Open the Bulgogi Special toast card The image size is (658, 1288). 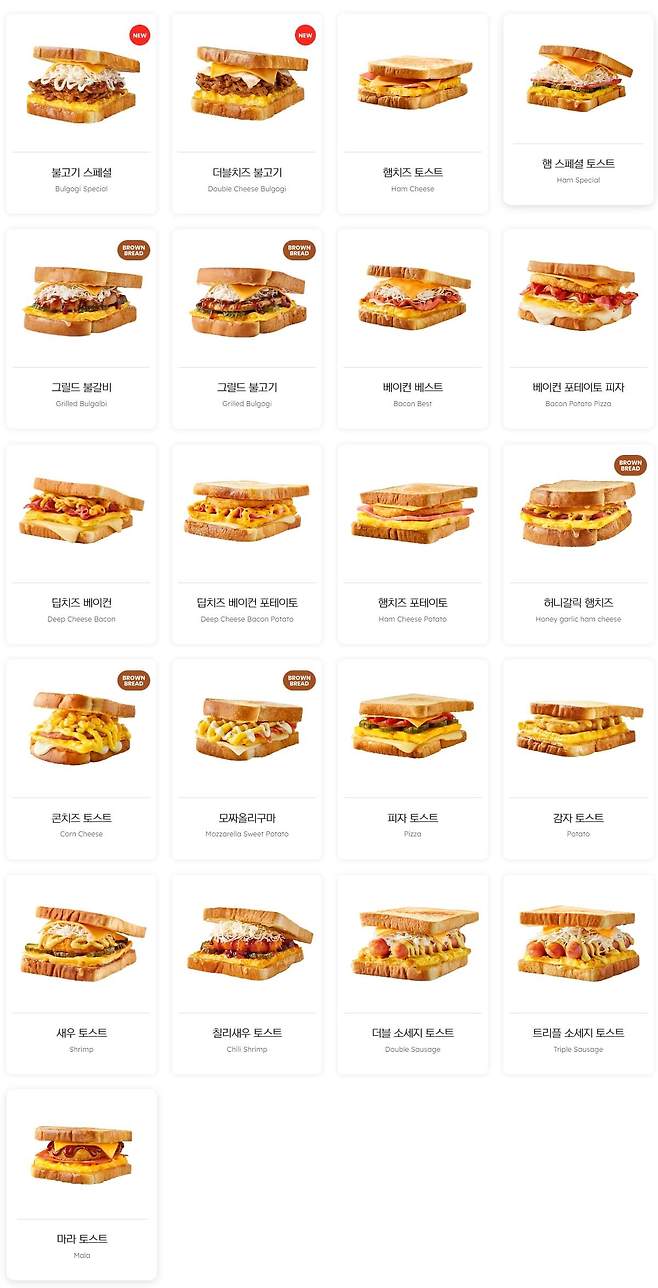(81, 112)
